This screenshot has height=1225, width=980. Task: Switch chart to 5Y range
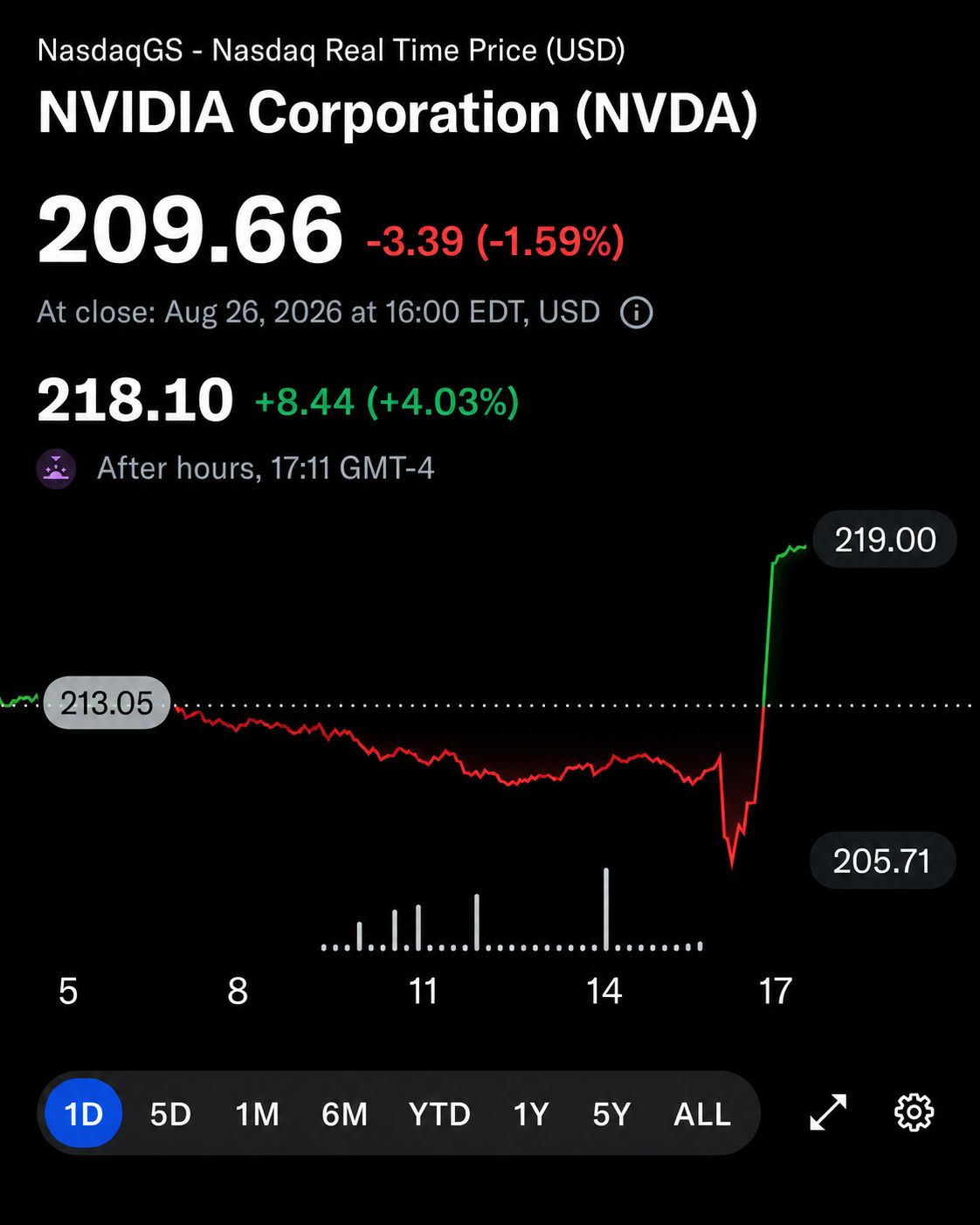[611, 1114]
